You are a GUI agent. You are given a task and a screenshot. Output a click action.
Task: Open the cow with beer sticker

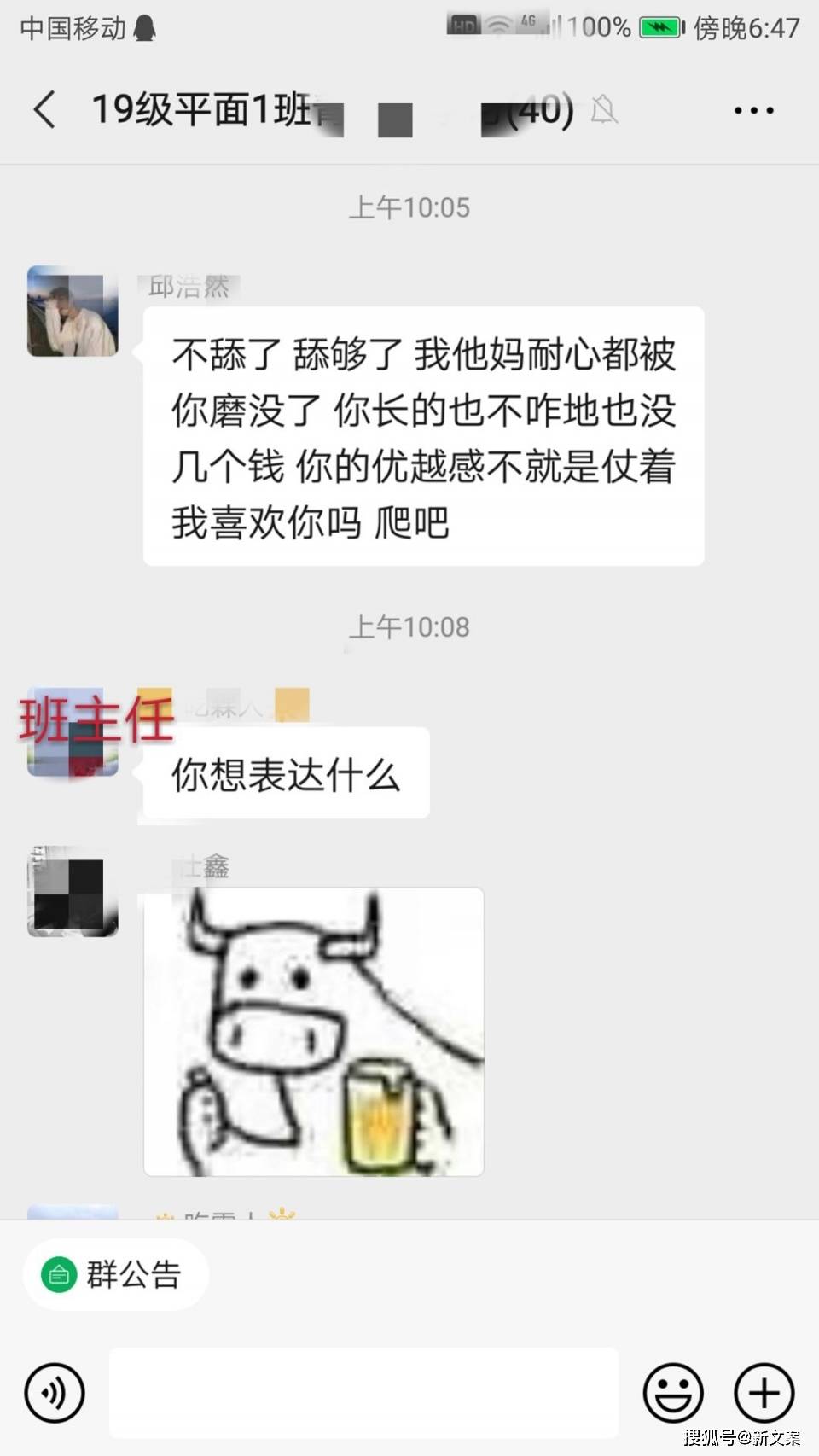(x=314, y=1032)
